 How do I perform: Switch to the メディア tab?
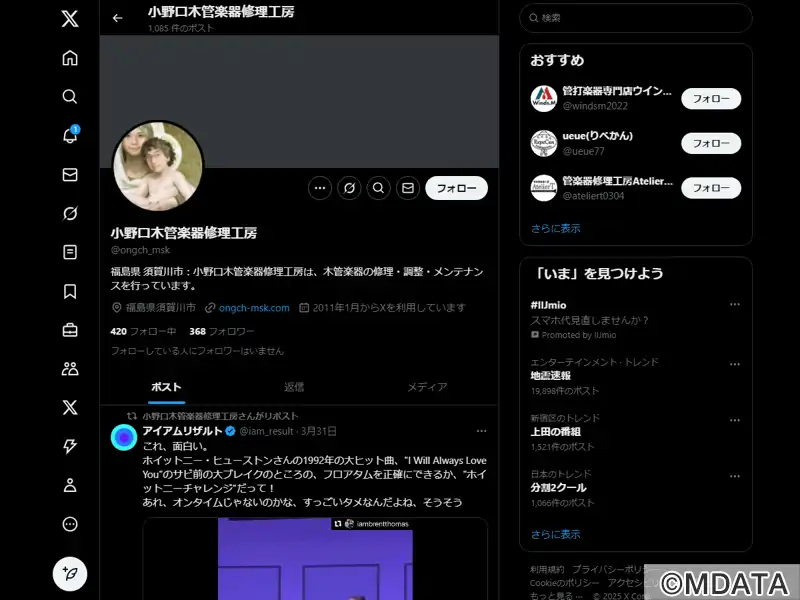[427, 387]
